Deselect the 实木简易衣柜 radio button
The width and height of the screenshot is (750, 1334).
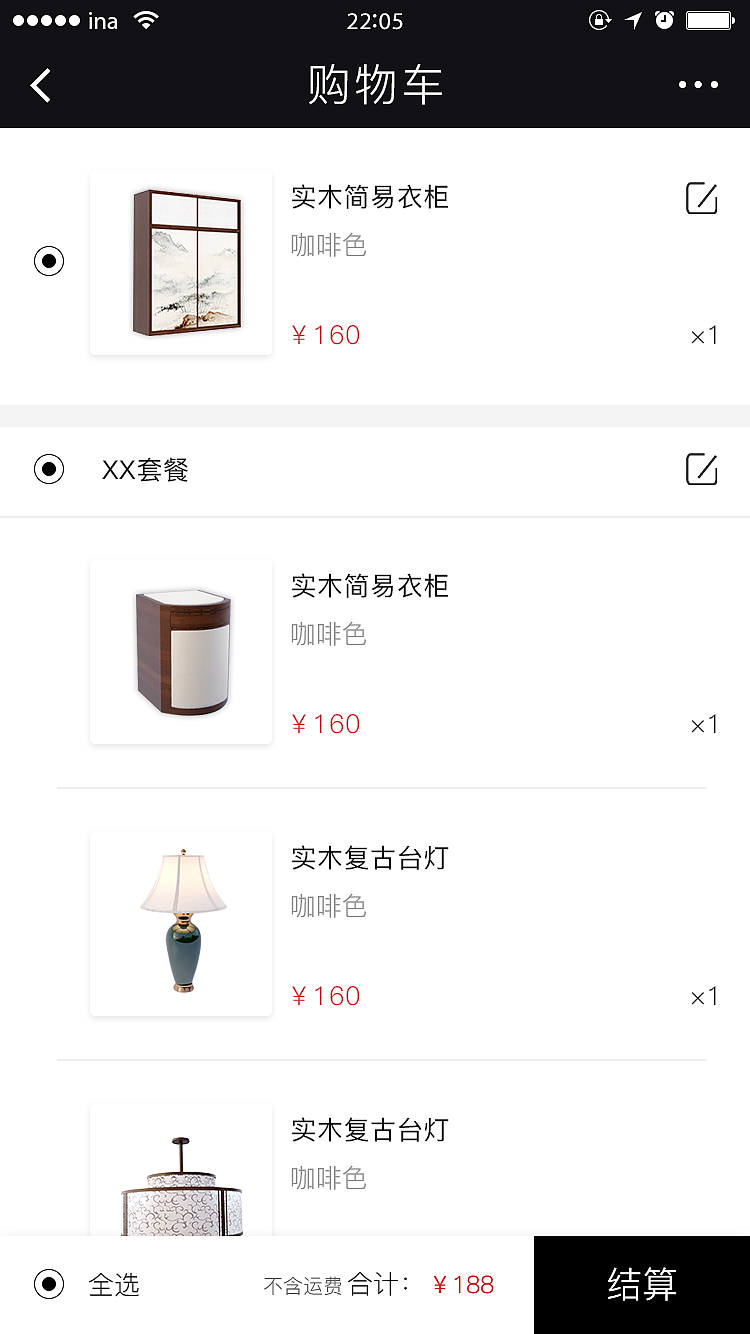point(48,261)
